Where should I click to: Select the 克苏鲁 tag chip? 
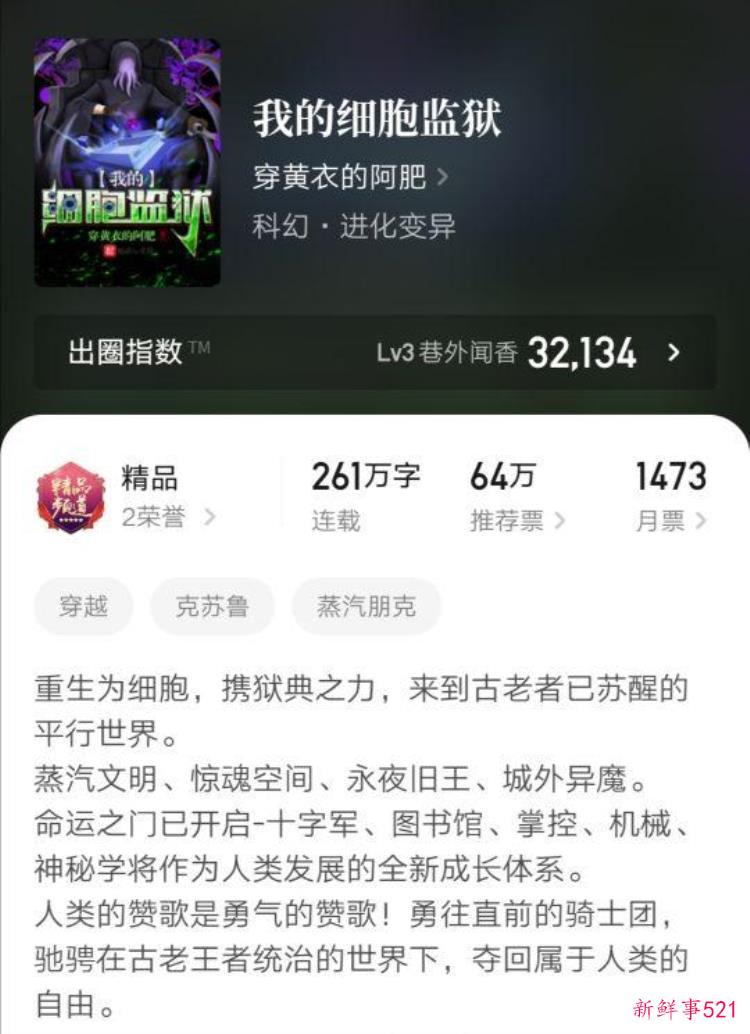coord(211,606)
